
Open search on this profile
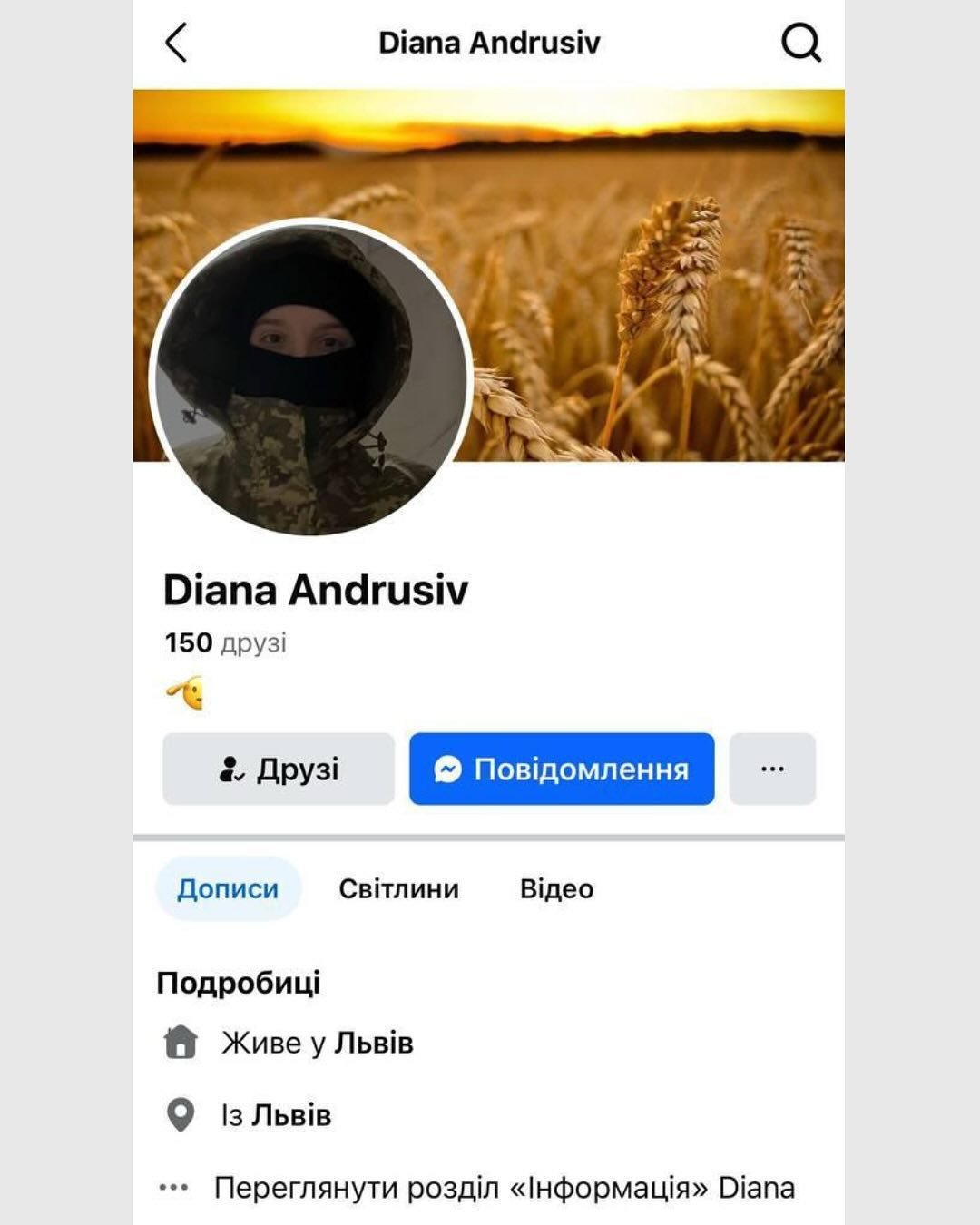(800, 42)
